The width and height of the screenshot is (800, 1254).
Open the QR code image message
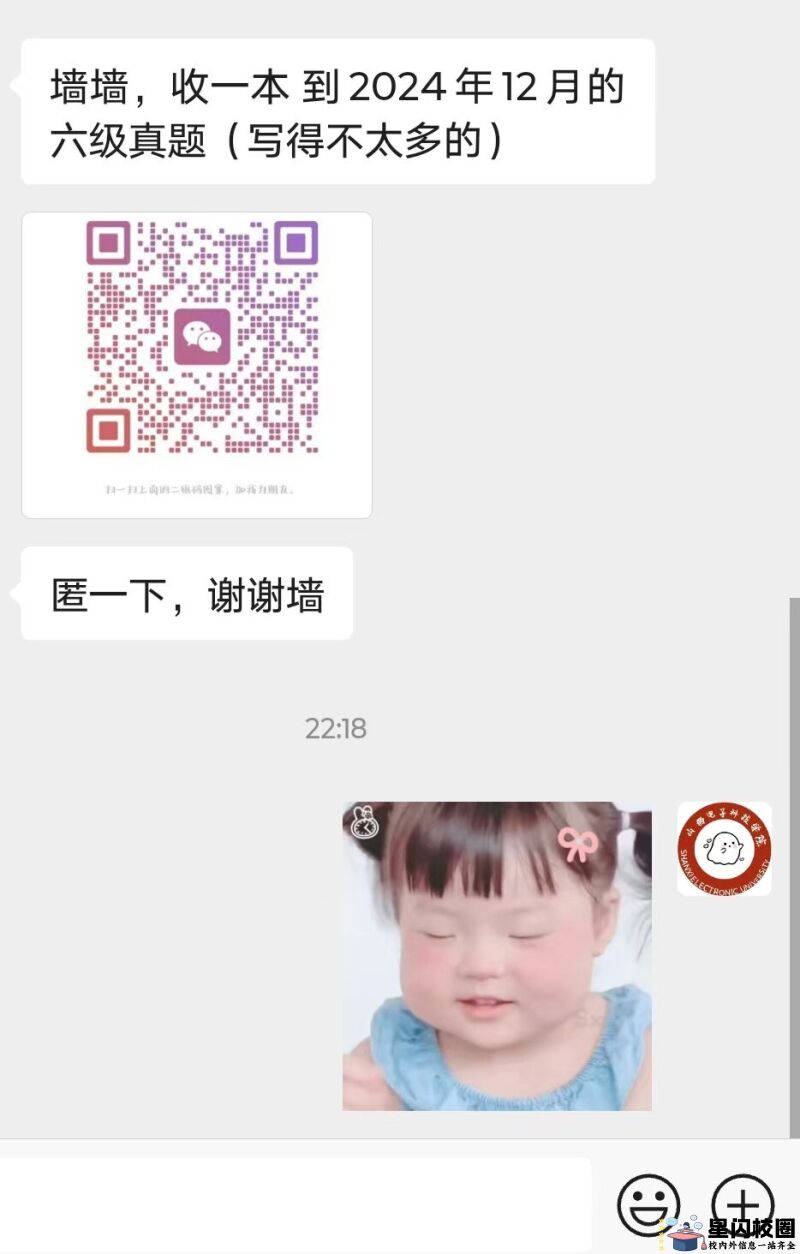[x=197, y=365]
